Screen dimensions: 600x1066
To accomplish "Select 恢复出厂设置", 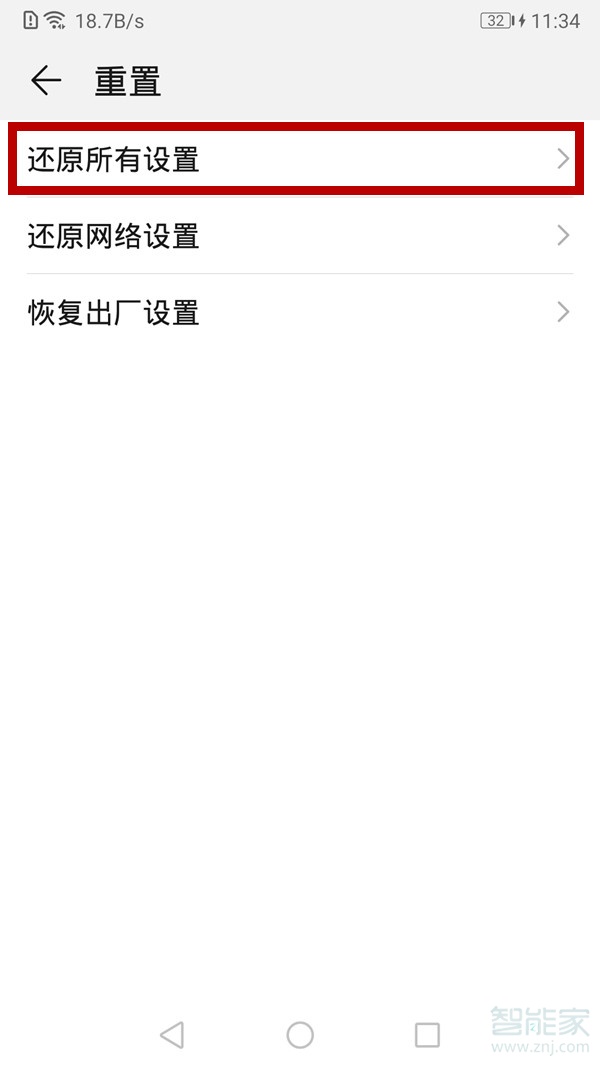I will 298,313.
